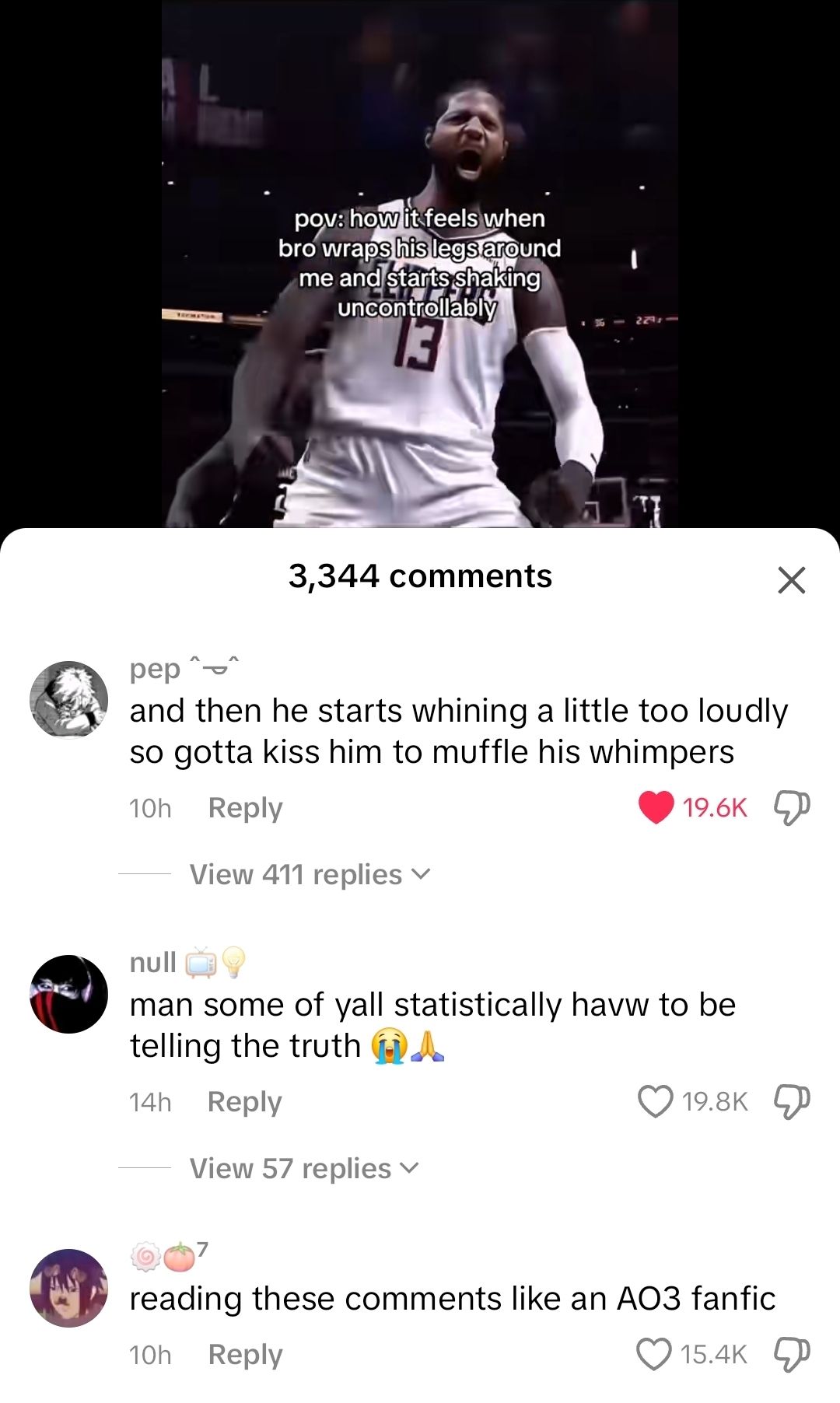The height and width of the screenshot is (1403, 840).
Task: Open pep's profile picture
Action: pos(68,700)
